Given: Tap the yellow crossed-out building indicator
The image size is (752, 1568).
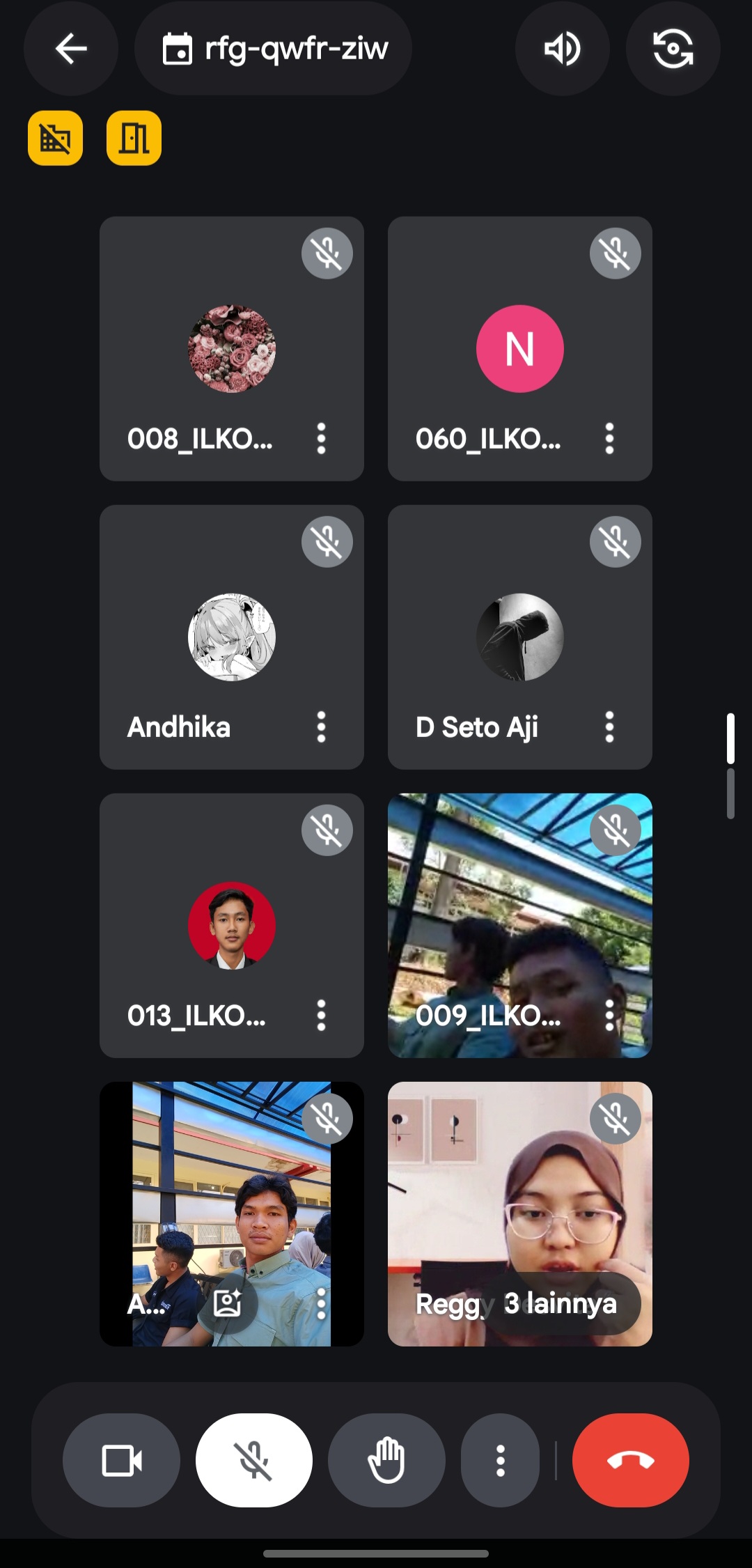Looking at the screenshot, I should (x=56, y=138).
